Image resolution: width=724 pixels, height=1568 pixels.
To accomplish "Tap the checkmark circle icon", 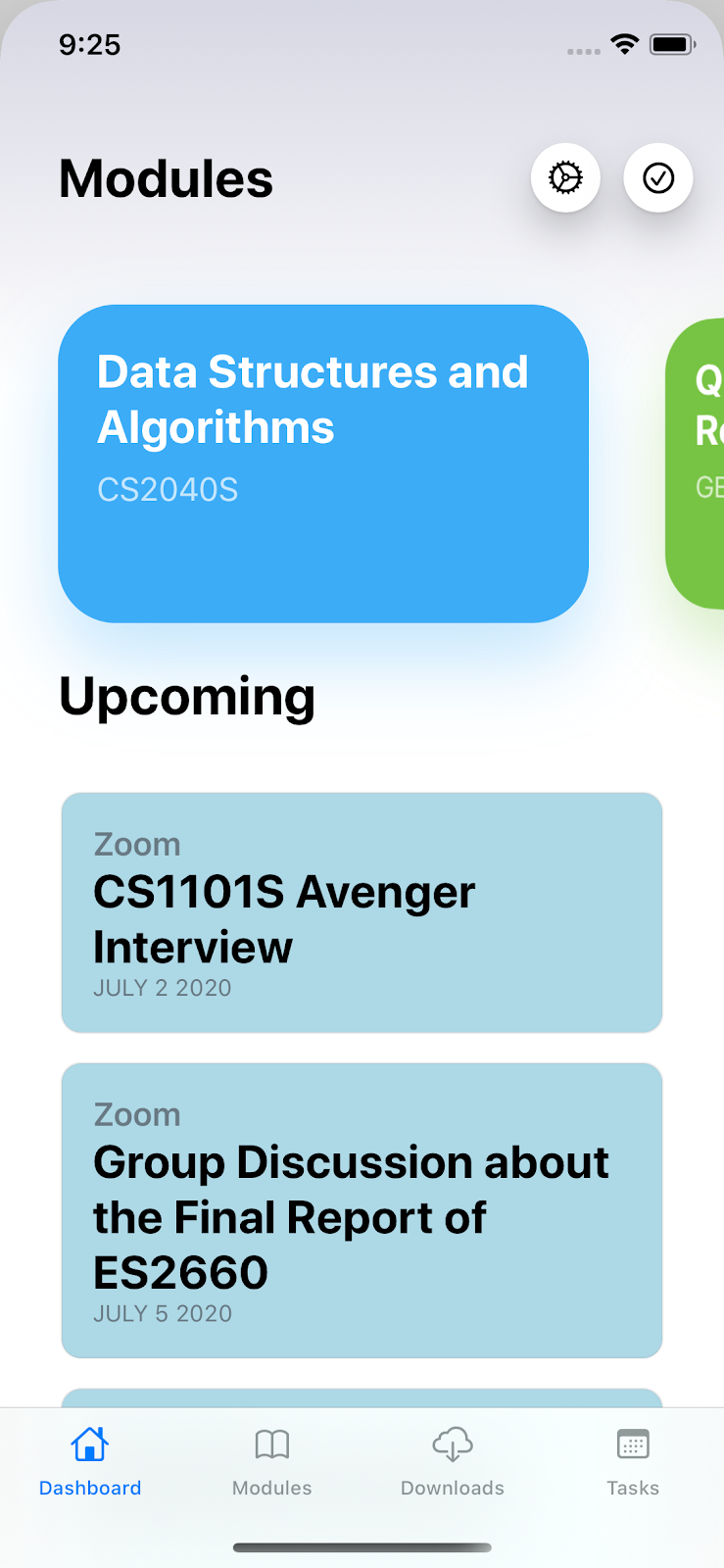I will pos(658,177).
